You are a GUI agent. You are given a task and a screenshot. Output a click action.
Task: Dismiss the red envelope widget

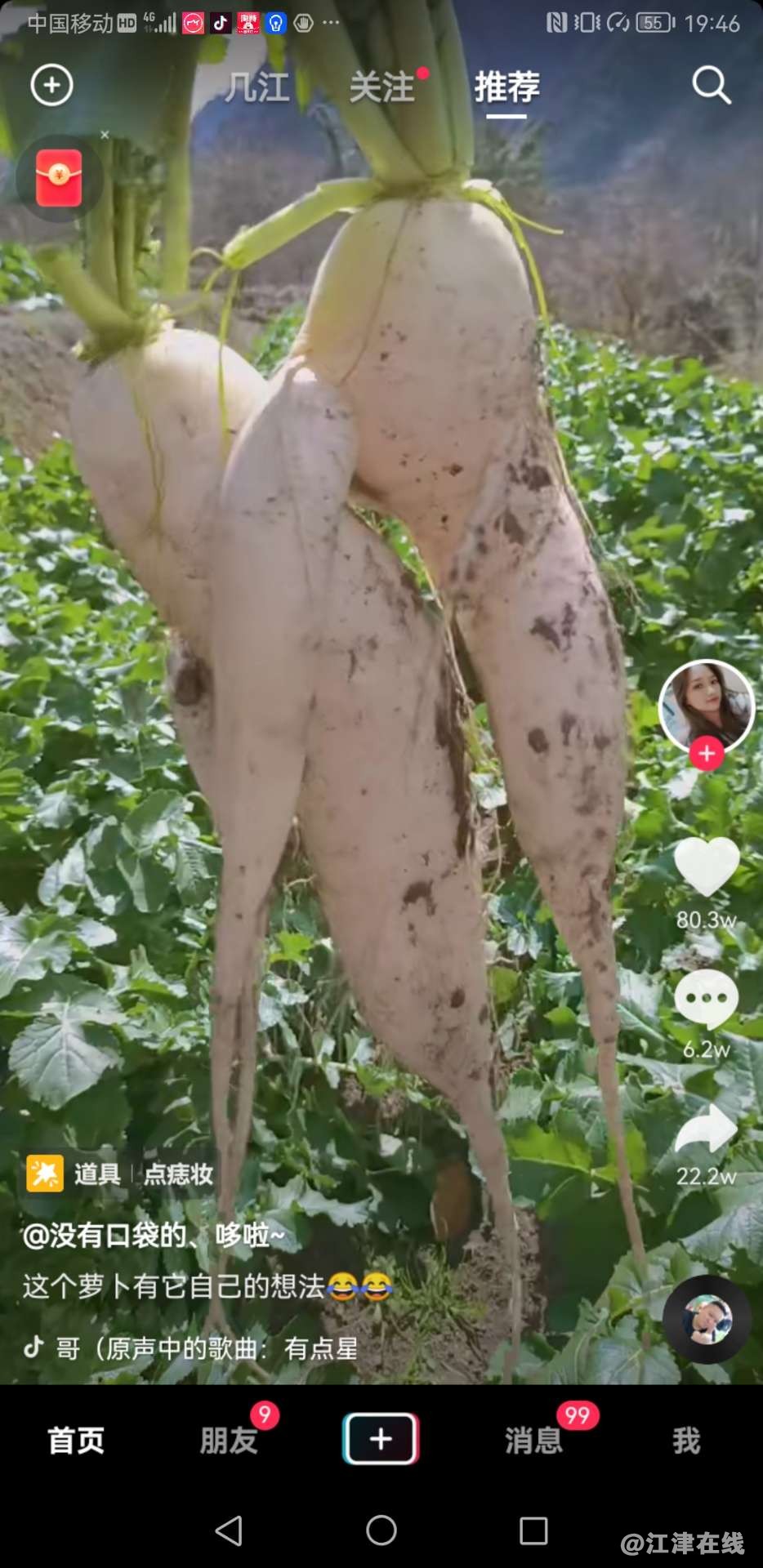click(105, 135)
